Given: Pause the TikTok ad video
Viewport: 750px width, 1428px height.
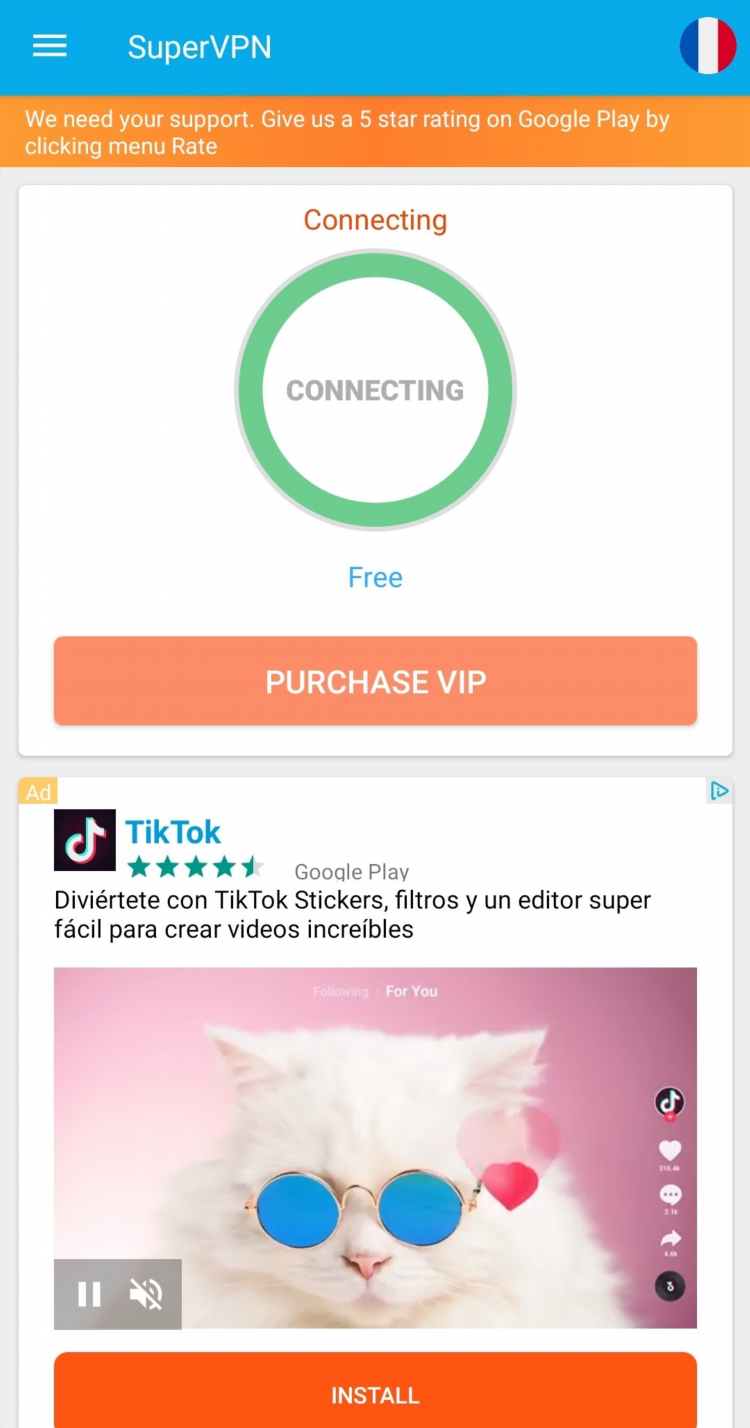Looking at the screenshot, I should click(x=89, y=1295).
